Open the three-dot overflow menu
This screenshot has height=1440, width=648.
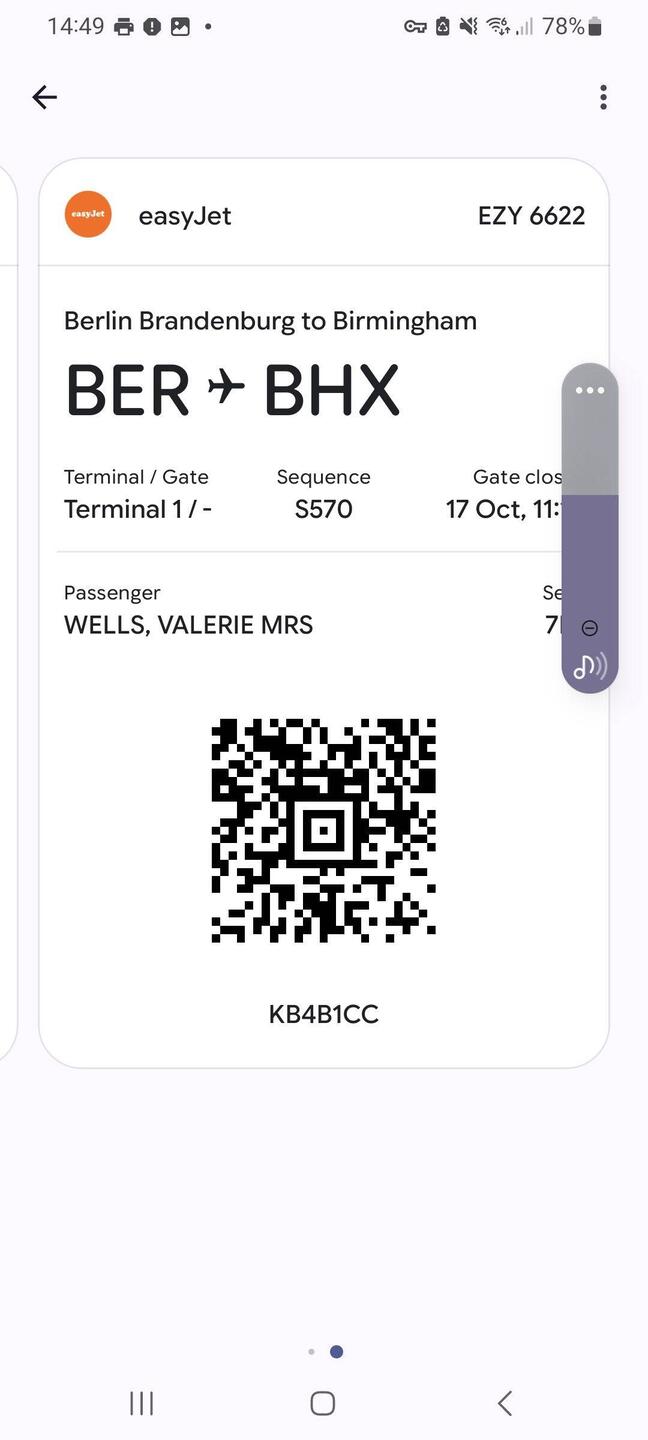(x=603, y=97)
